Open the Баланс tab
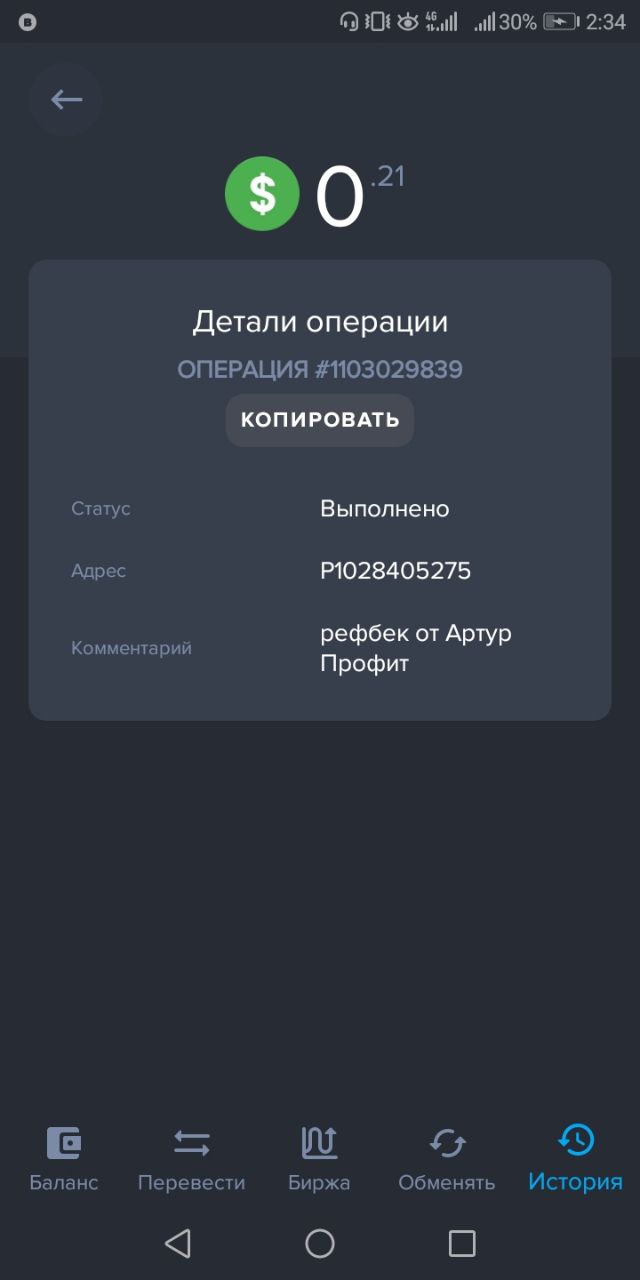Screen dimensions: 640x1280 pos(64,1158)
